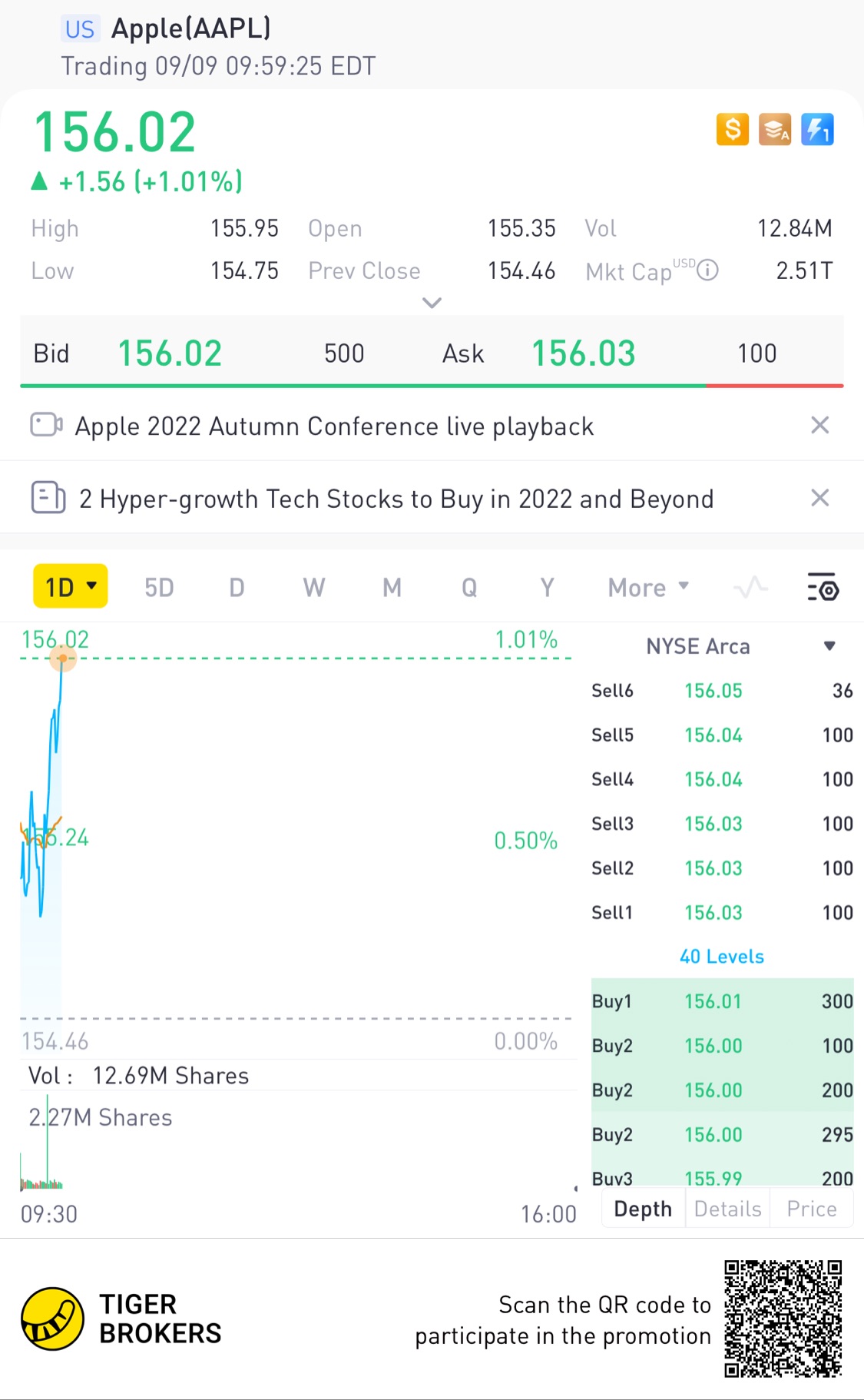Read 2 Hyper-growth Tech Stocks article
This screenshot has height=1400, width=864.
[396, 499]
